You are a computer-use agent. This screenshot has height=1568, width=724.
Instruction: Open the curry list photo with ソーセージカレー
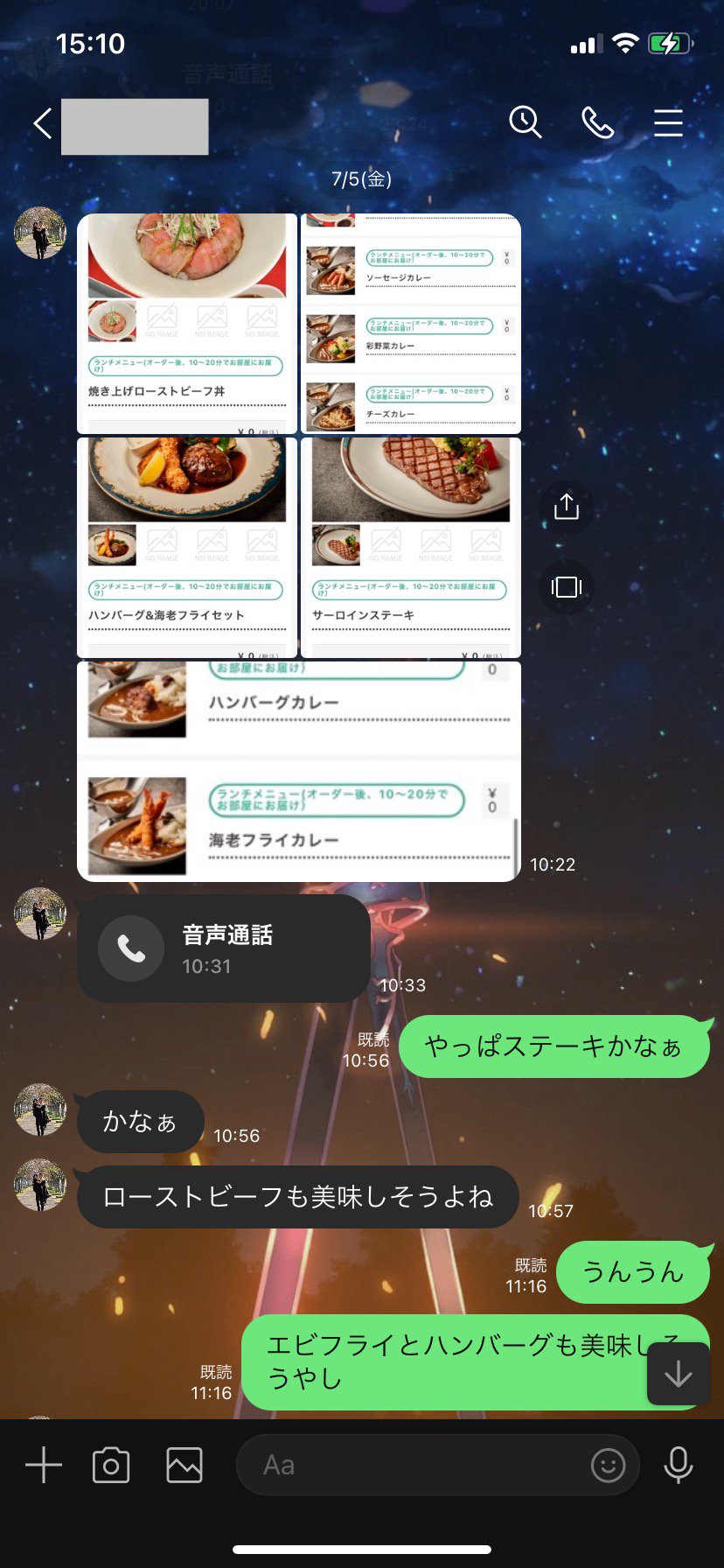pos(411,324)
